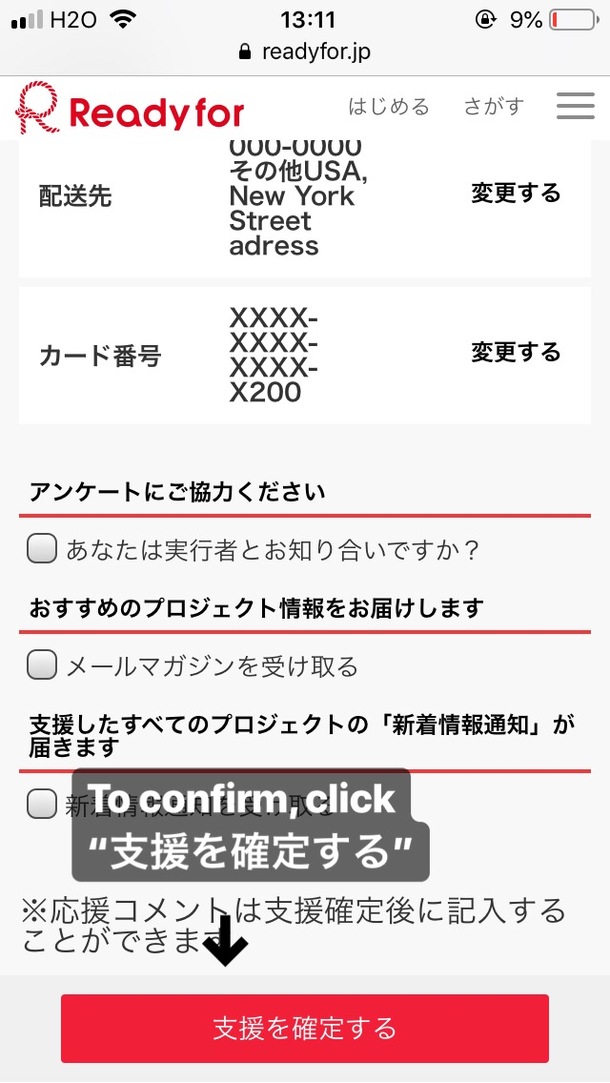
Task: Open the hamburger menu
Action: coord(575,107)
